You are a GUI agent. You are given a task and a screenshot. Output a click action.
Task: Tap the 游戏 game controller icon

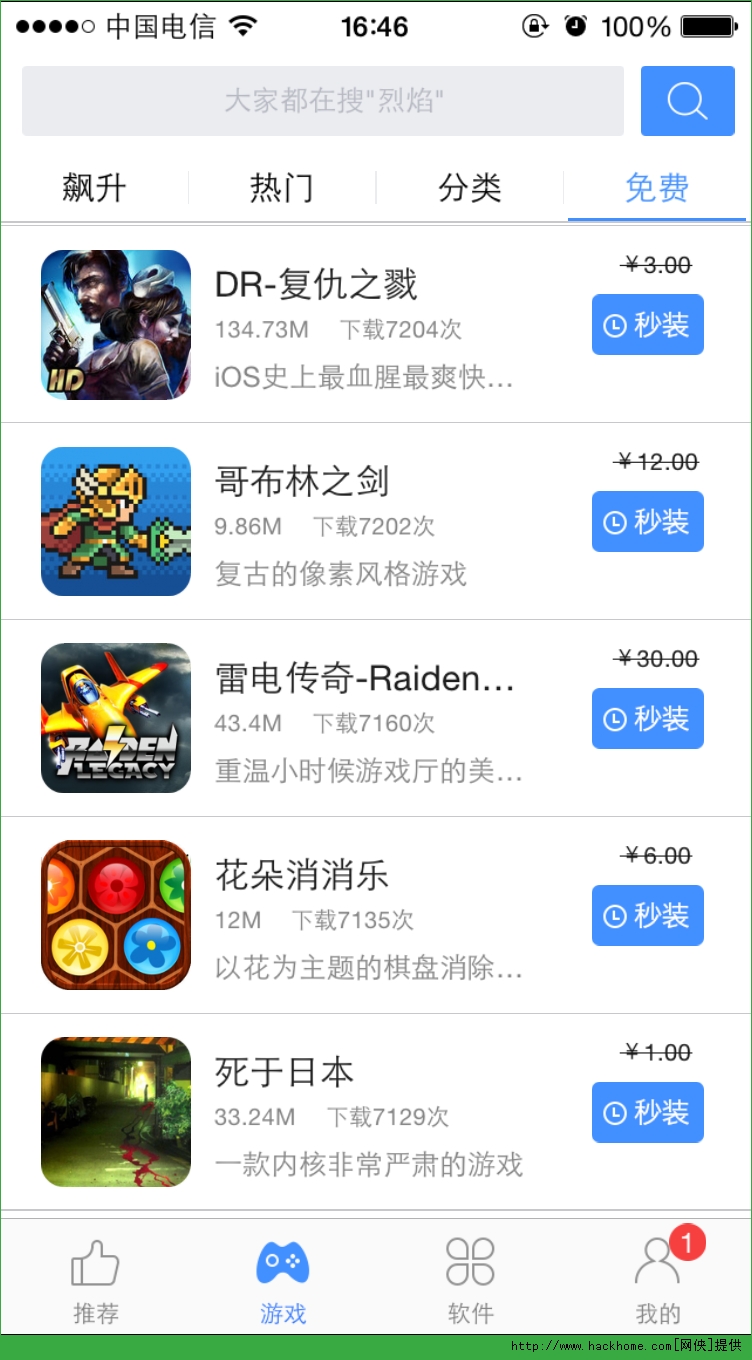282,1263
